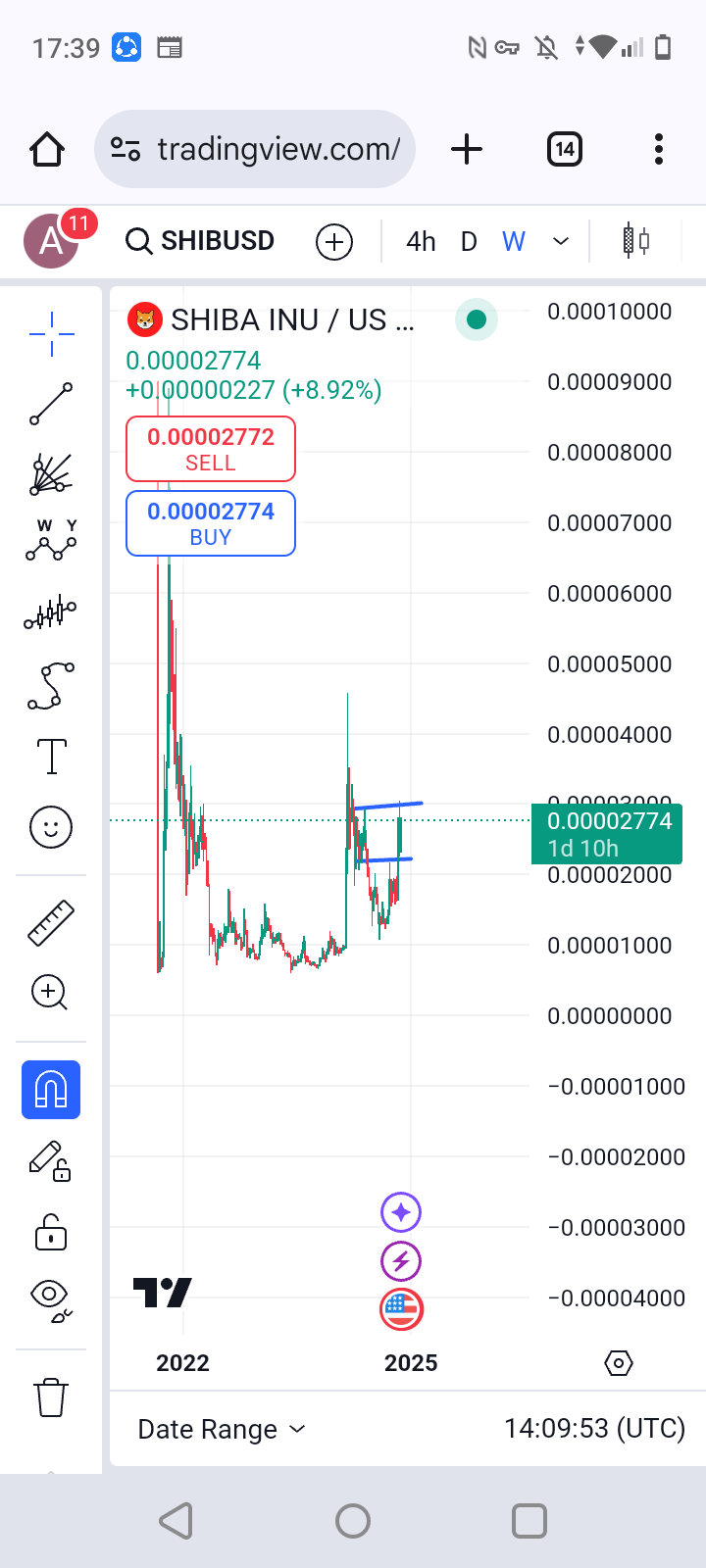Add a symbol to compare
Viewport: 706px width, 1568px height.
[334, 242]
